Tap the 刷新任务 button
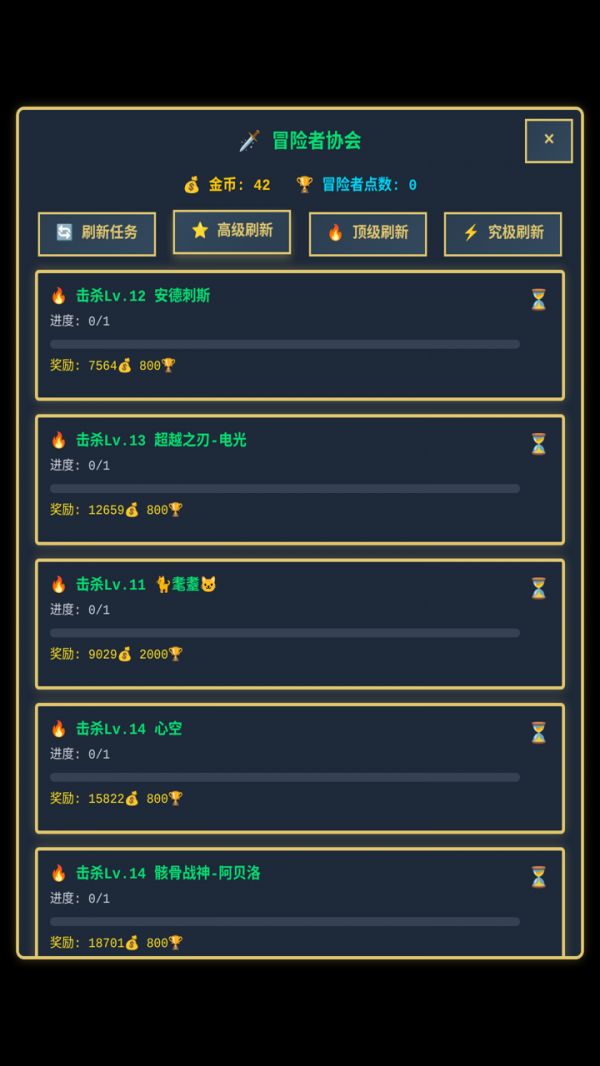600x1066 pixels. [x=97, y=233]
